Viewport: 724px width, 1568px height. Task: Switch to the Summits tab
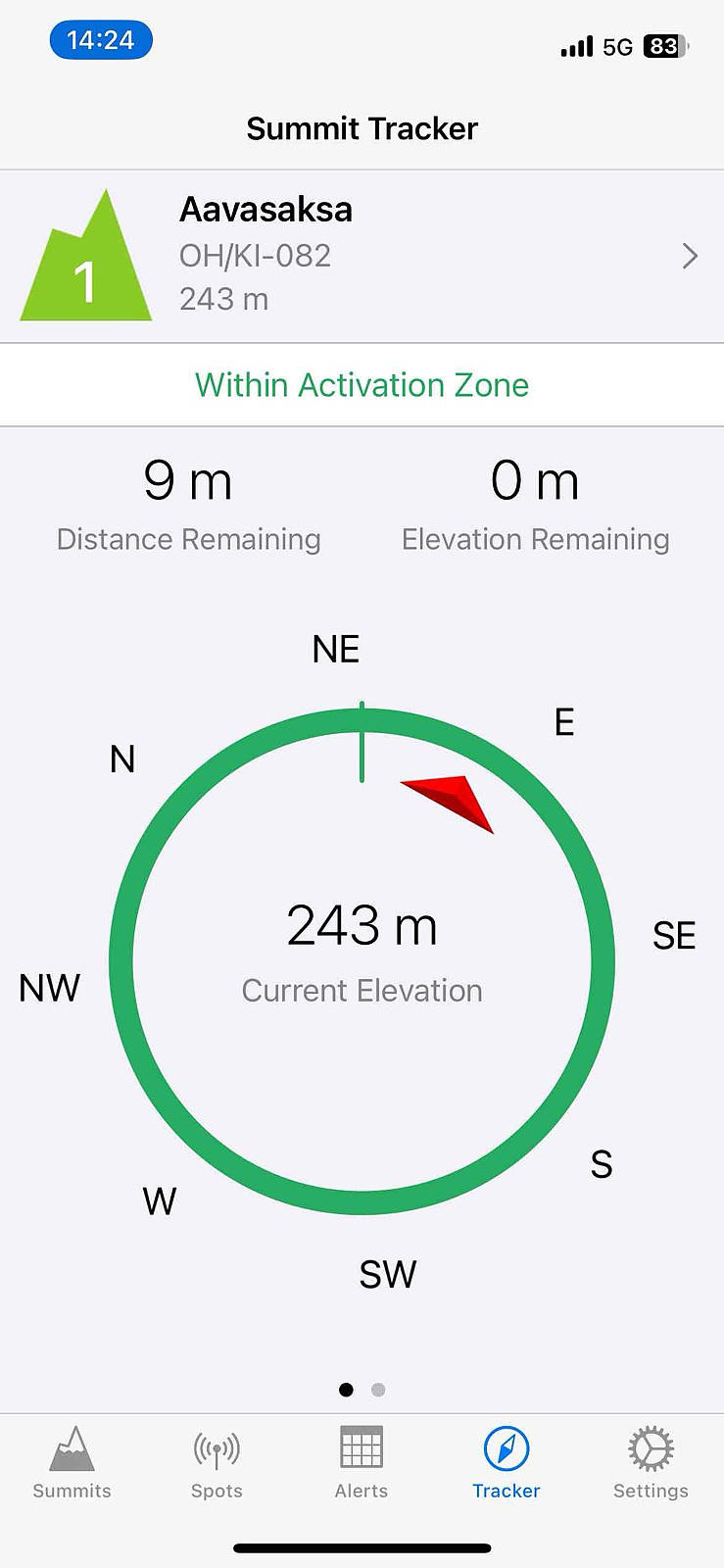pos(72,1463)
